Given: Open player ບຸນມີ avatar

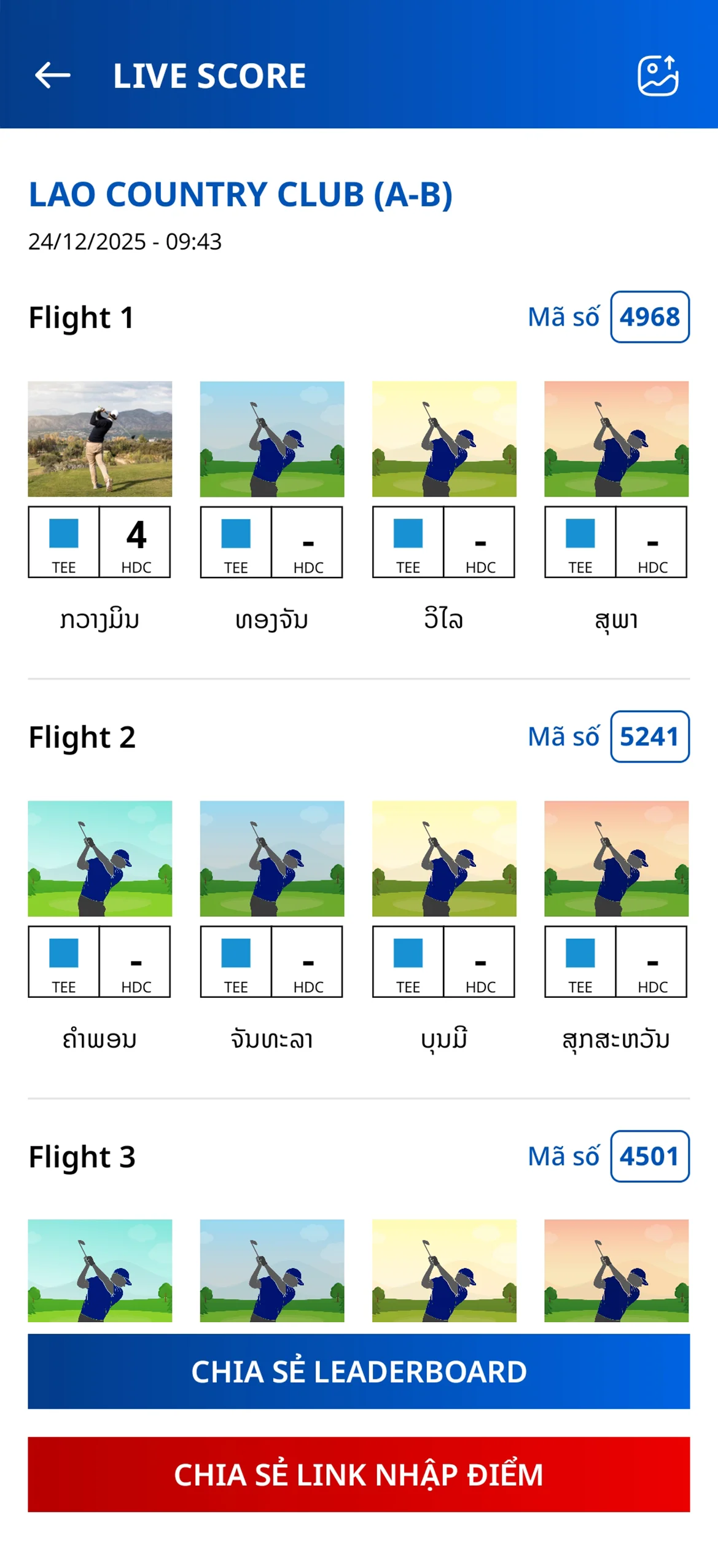Looking at the screenshot, I should click(444, 858).
